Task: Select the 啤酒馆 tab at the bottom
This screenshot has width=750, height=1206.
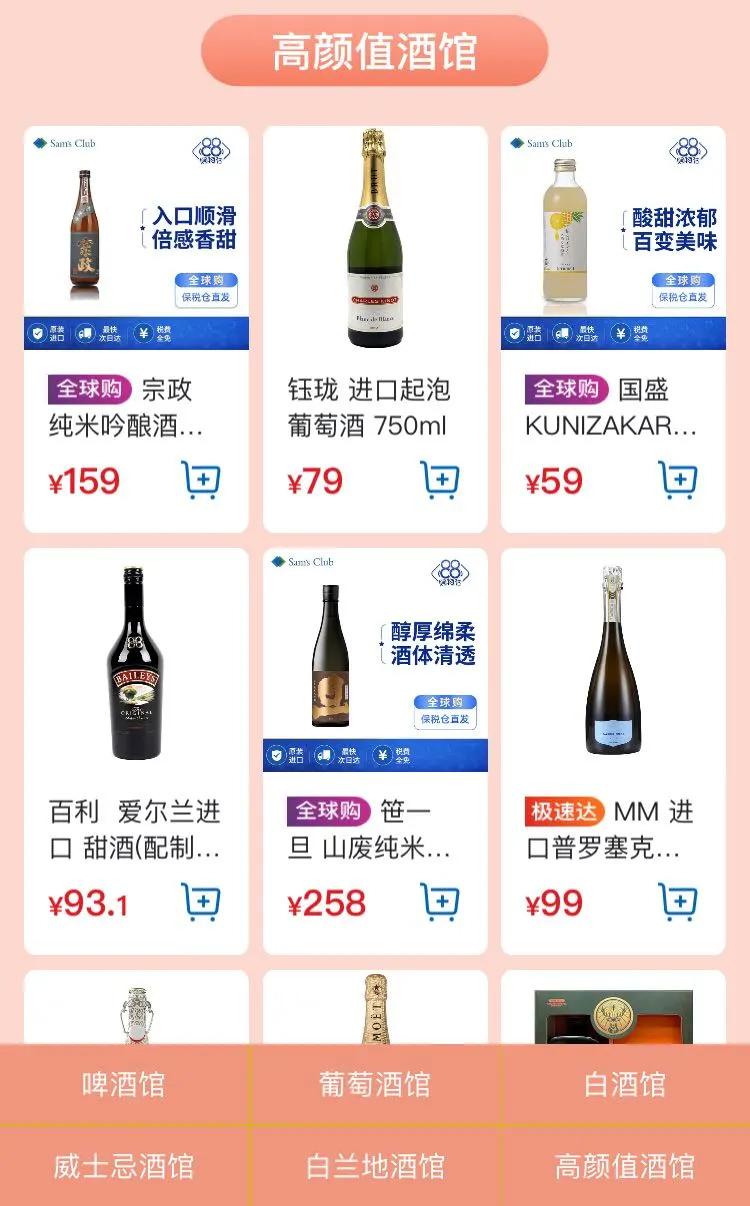Action: point(123,1085)
